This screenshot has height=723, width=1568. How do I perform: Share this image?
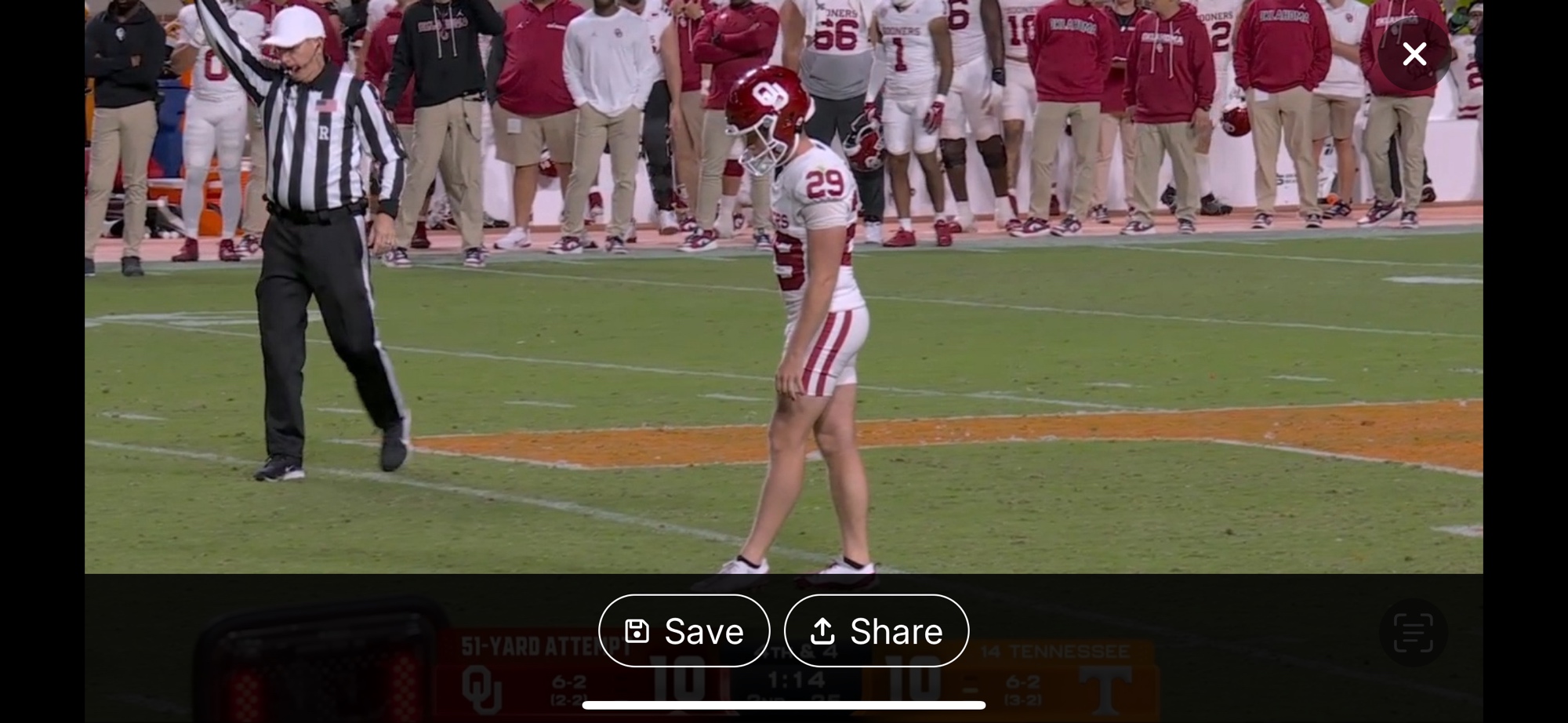877,630
